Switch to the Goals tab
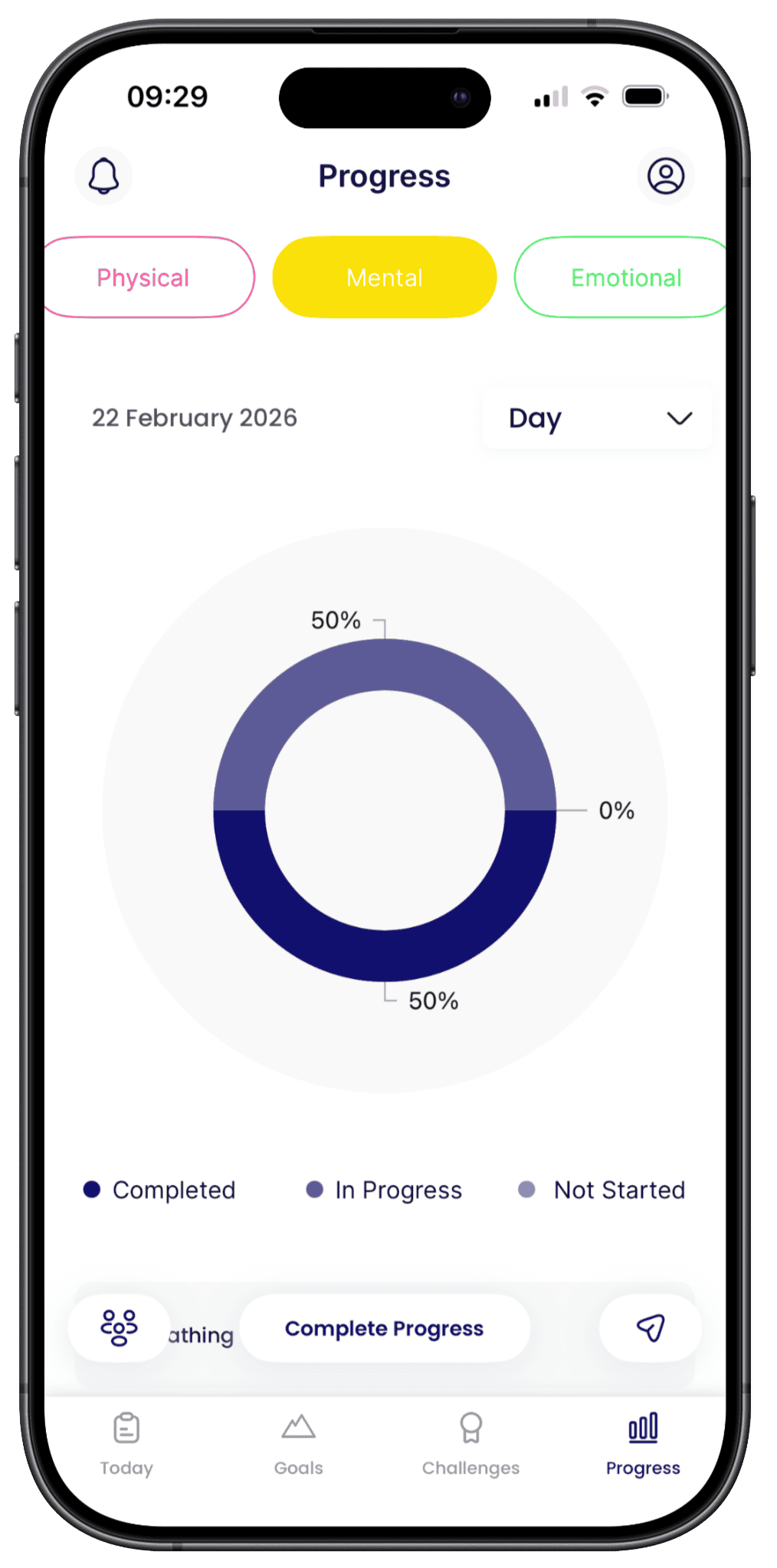The width and height of the screenshot is (777, 1568). tap(299, 1445)
